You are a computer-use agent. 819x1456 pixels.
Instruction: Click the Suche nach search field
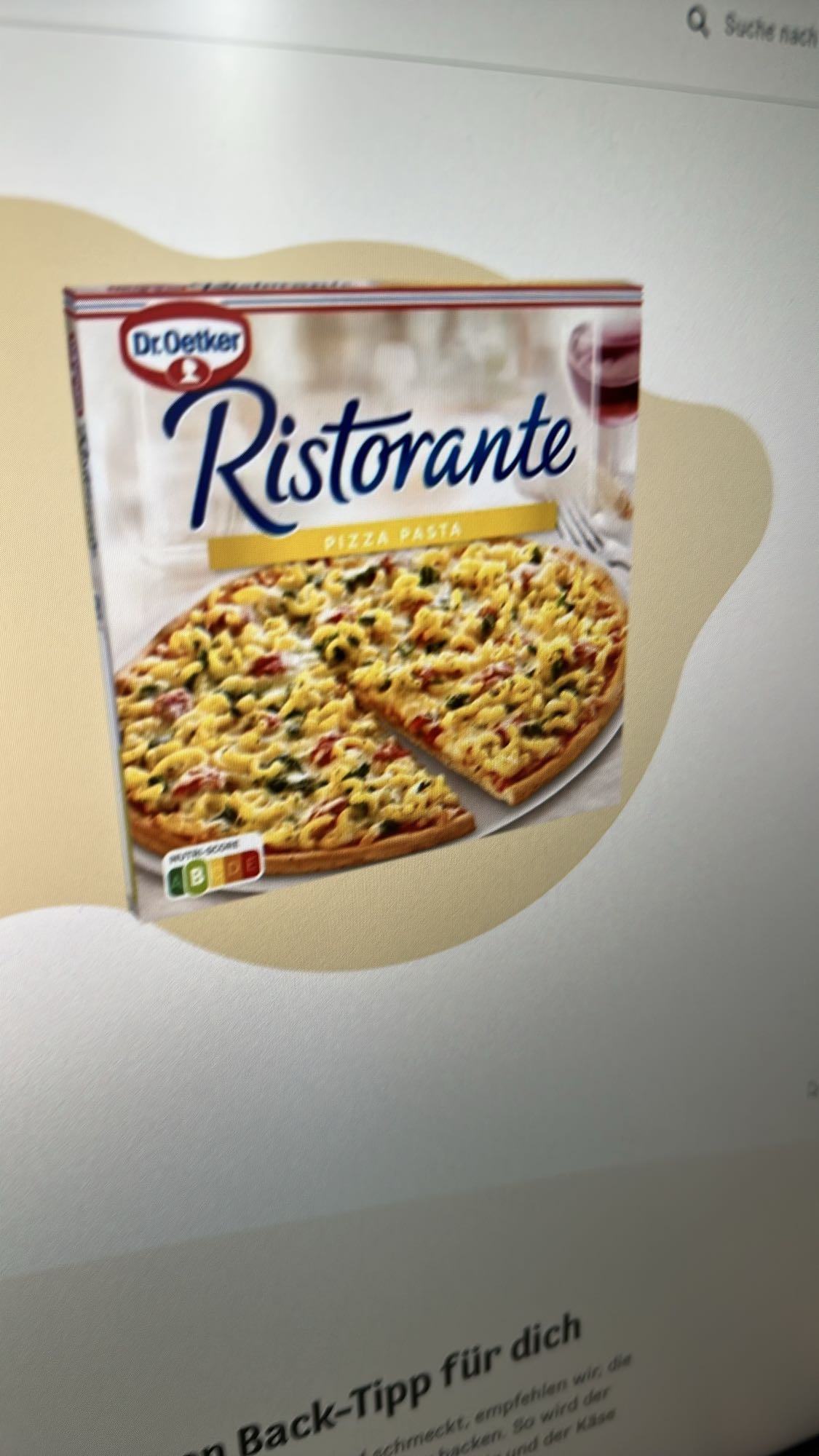click(757, 26)
